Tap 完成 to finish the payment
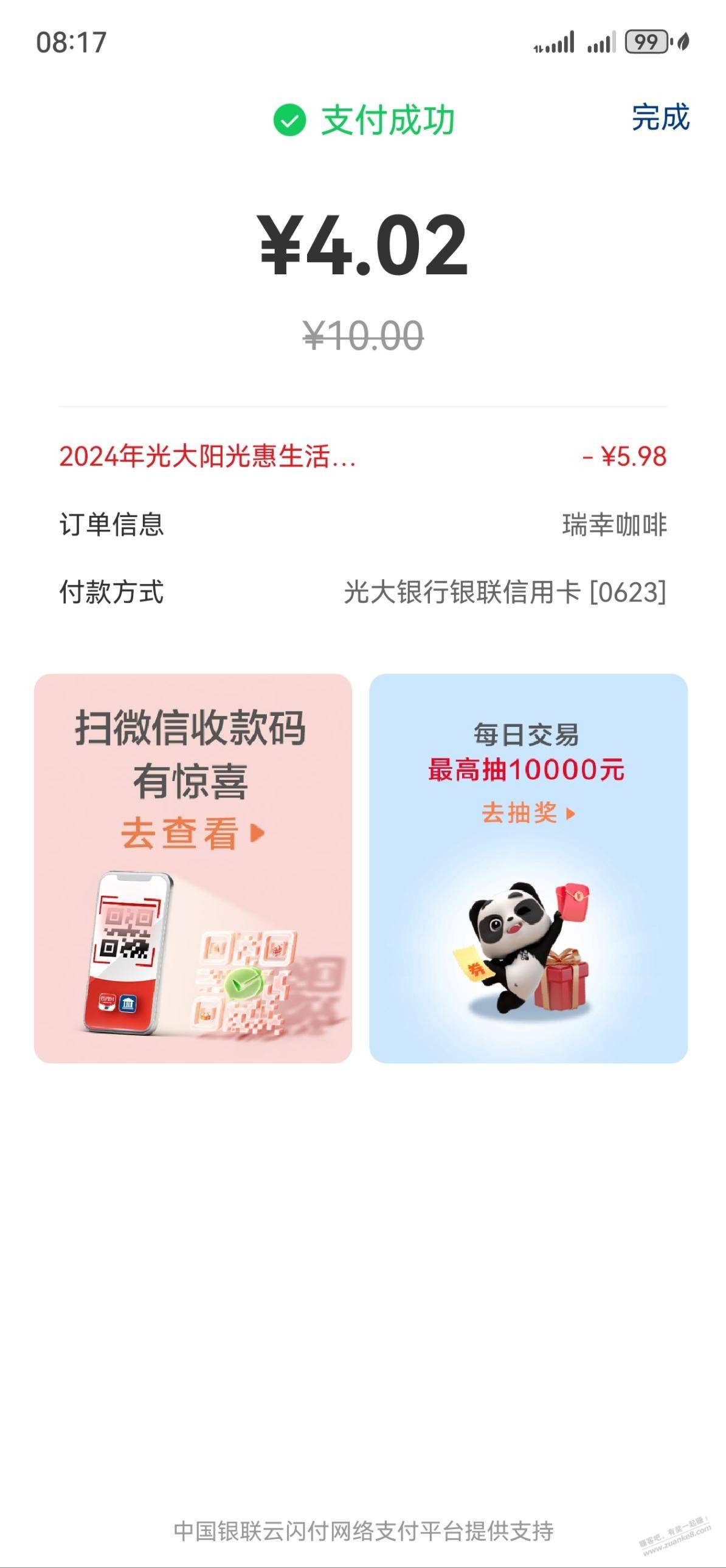Viewport: 726px width, 1568px height. (660, 117)
